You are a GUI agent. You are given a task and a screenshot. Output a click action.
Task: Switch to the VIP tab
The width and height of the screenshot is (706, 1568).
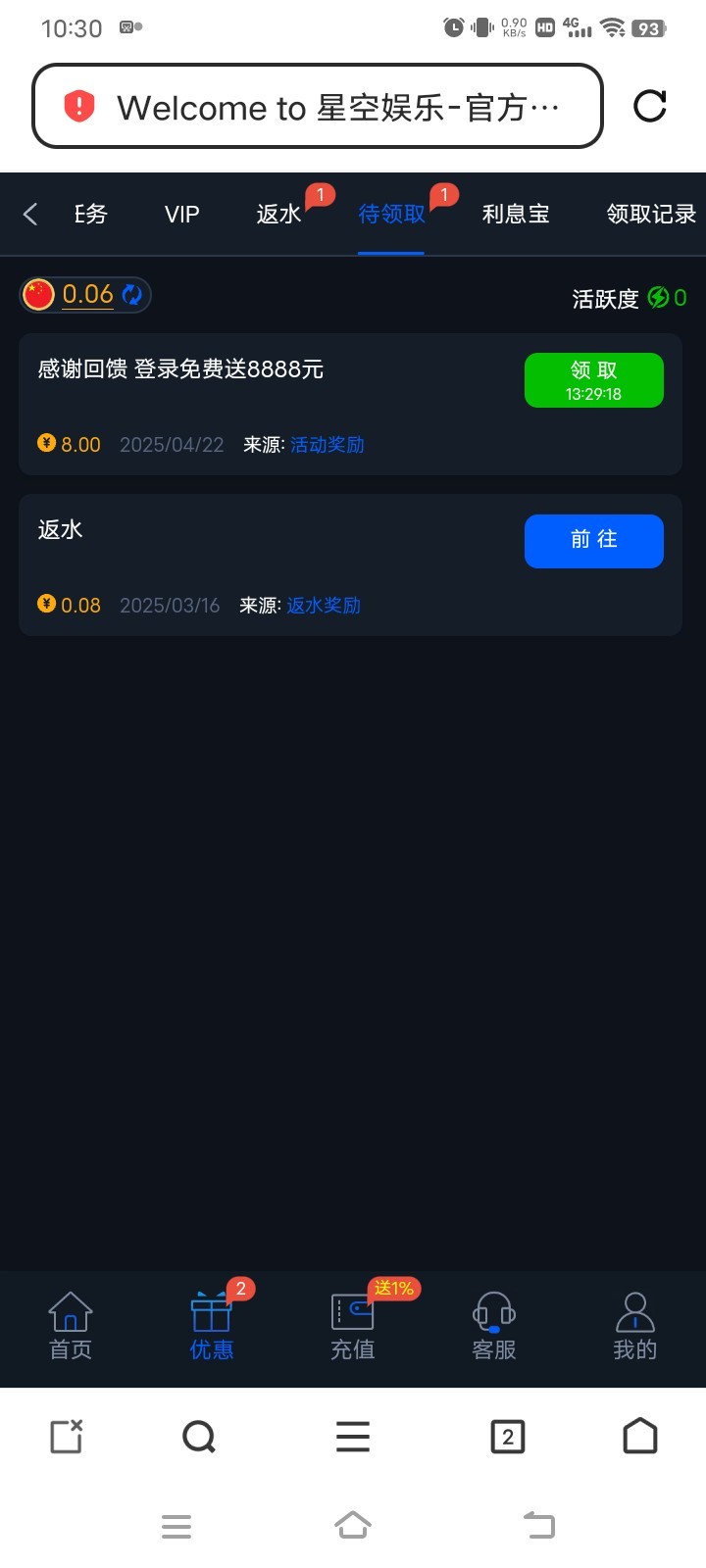(181, 214)
